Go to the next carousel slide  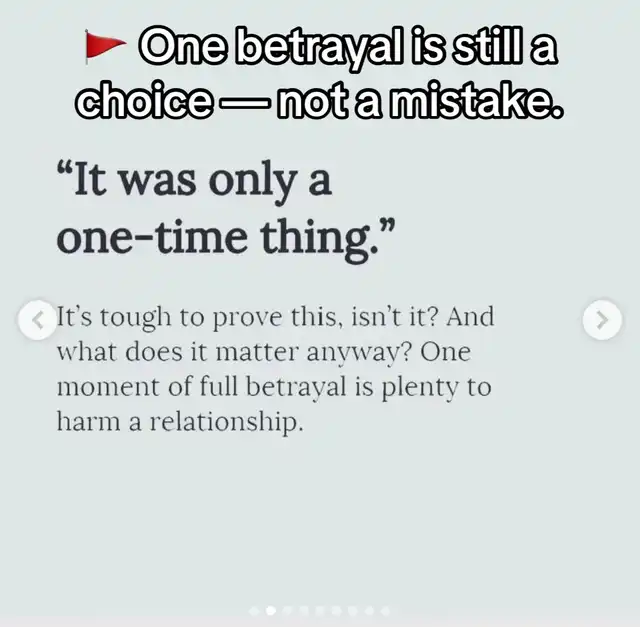601,320
